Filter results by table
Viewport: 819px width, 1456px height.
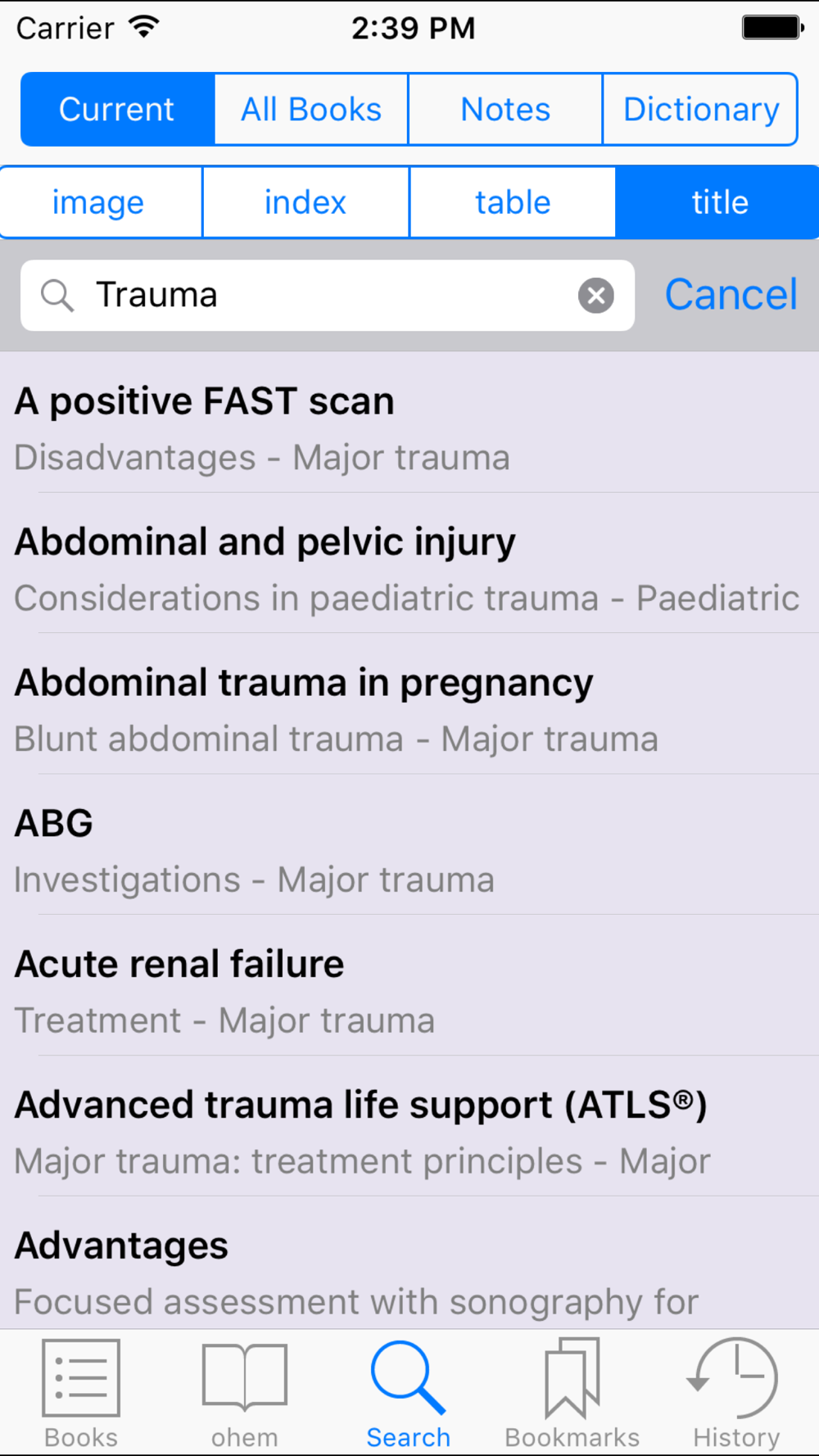pos(513,202)
